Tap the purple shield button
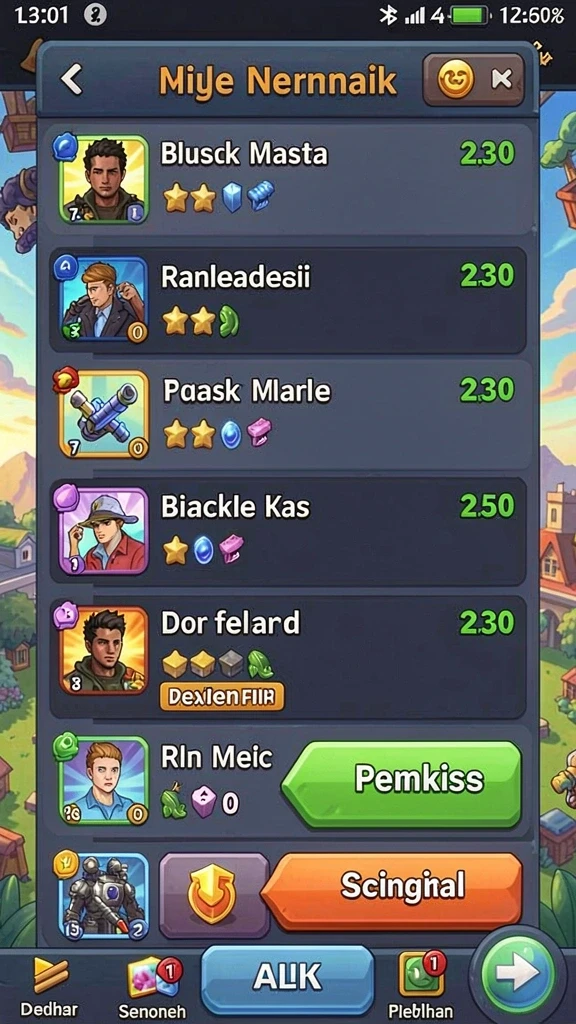Viewport: 576px width, 1024px height. (x=214, y=895)
